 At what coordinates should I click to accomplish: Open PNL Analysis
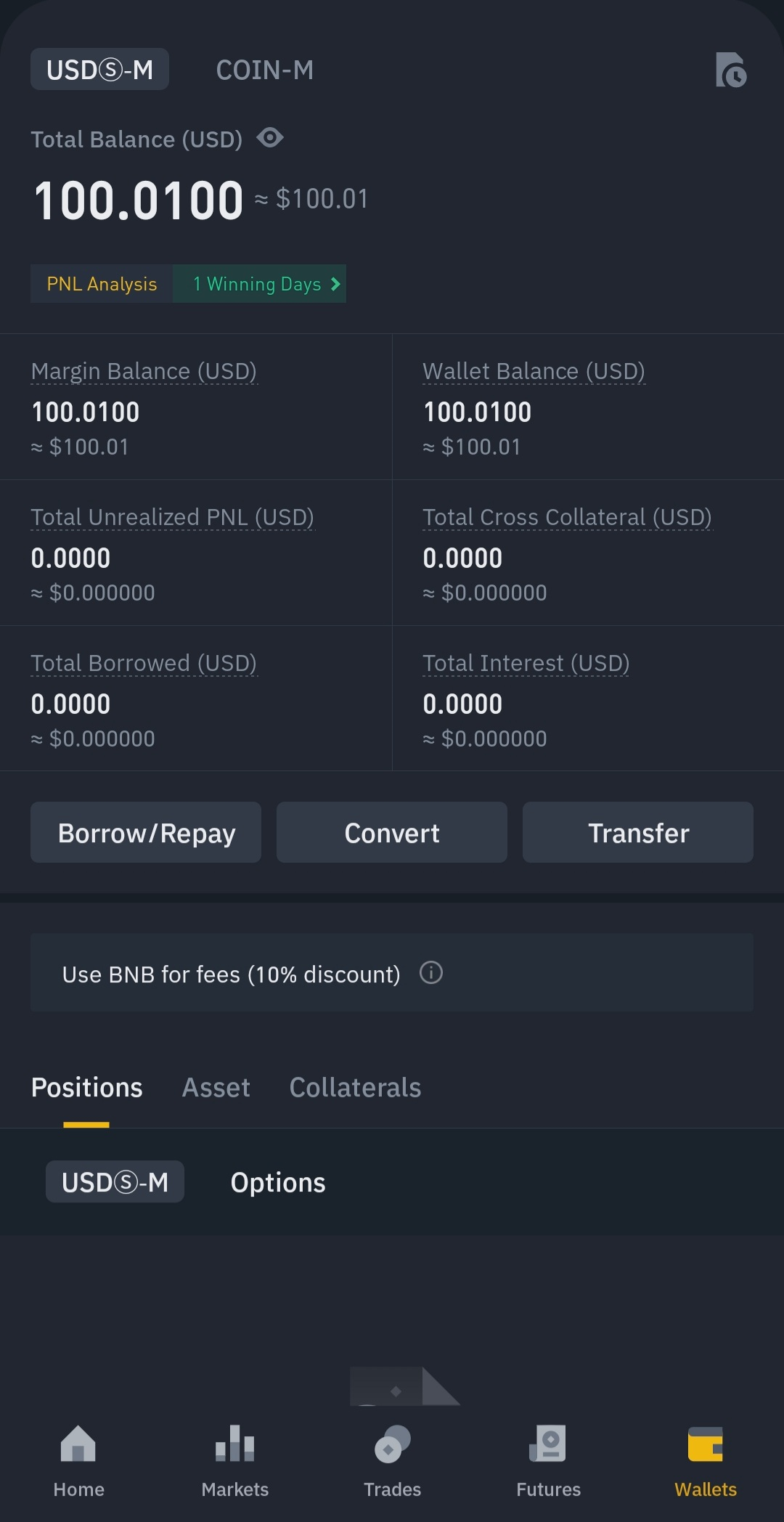point(102,284)
